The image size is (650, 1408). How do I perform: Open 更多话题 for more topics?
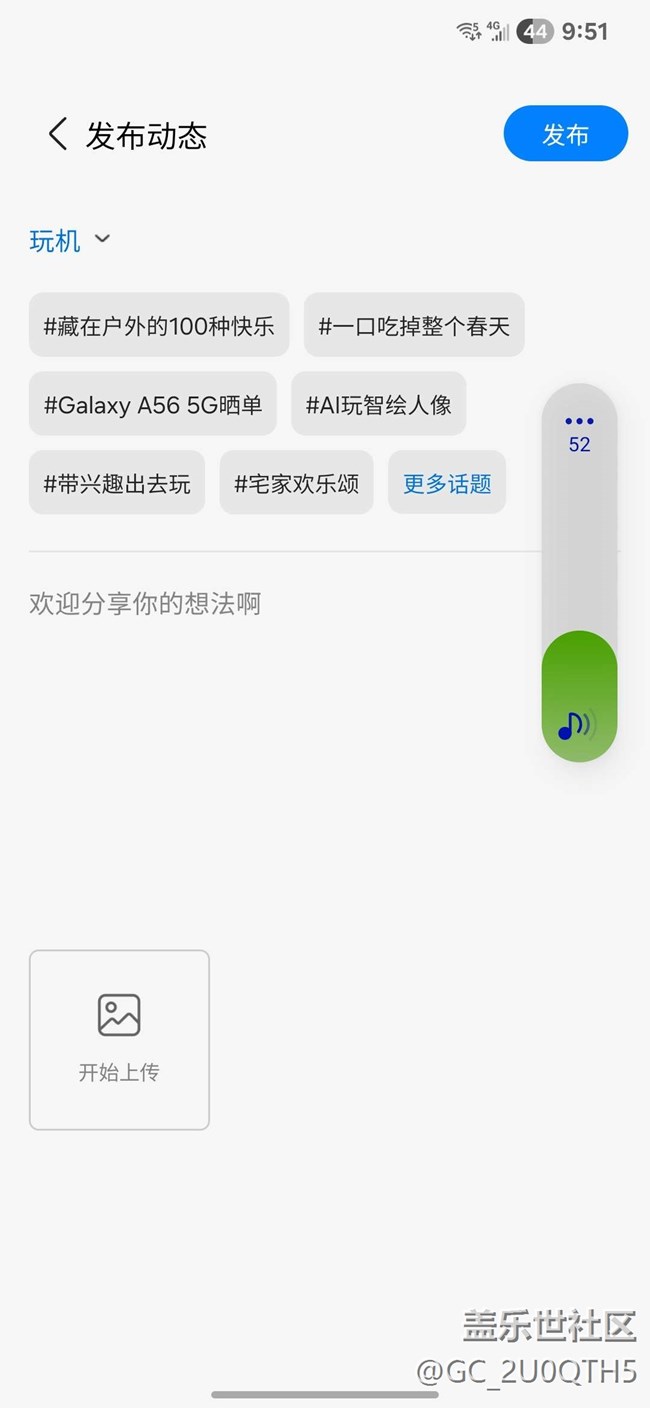point(447,483)
